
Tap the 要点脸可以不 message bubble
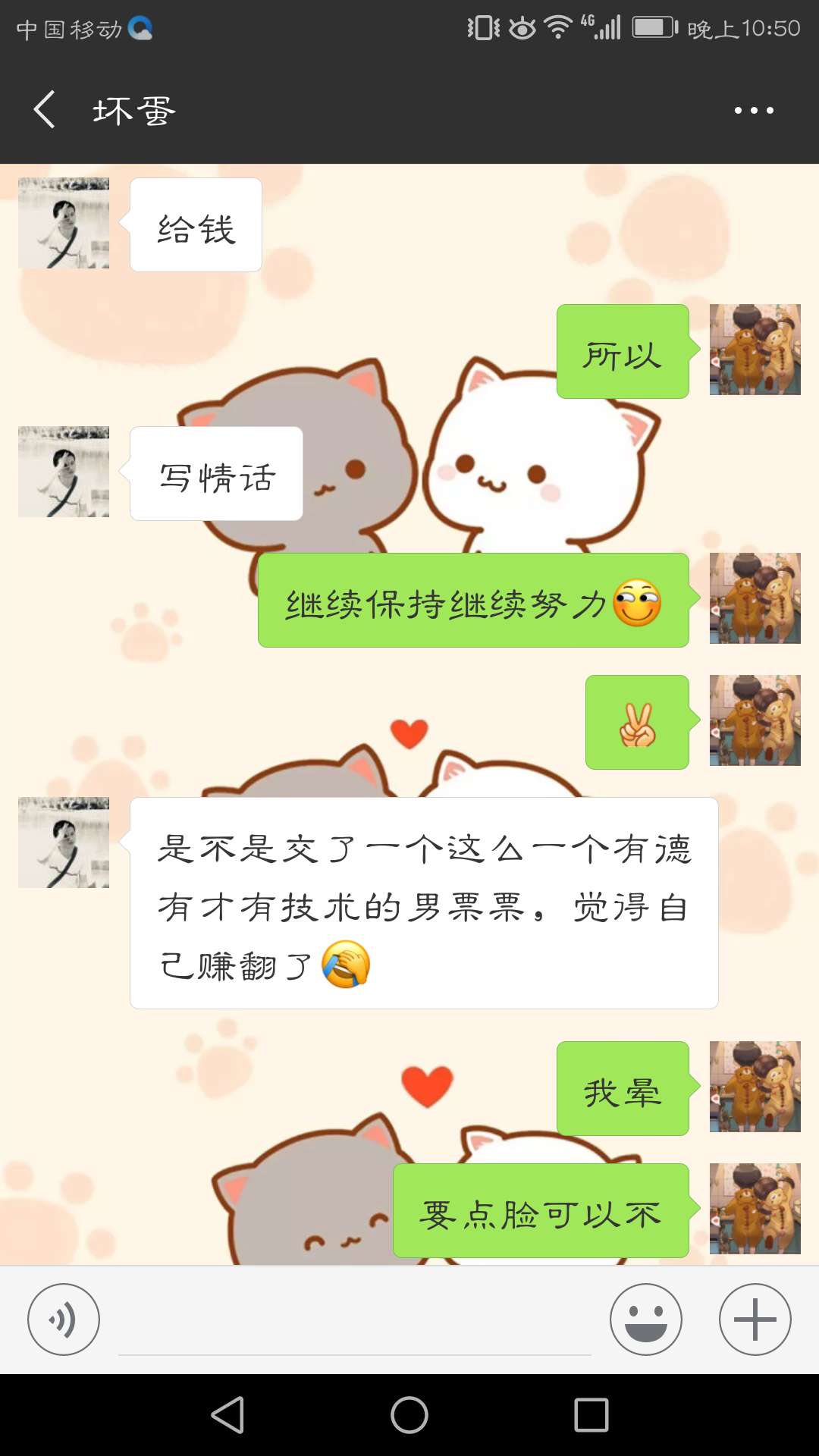541,1213
